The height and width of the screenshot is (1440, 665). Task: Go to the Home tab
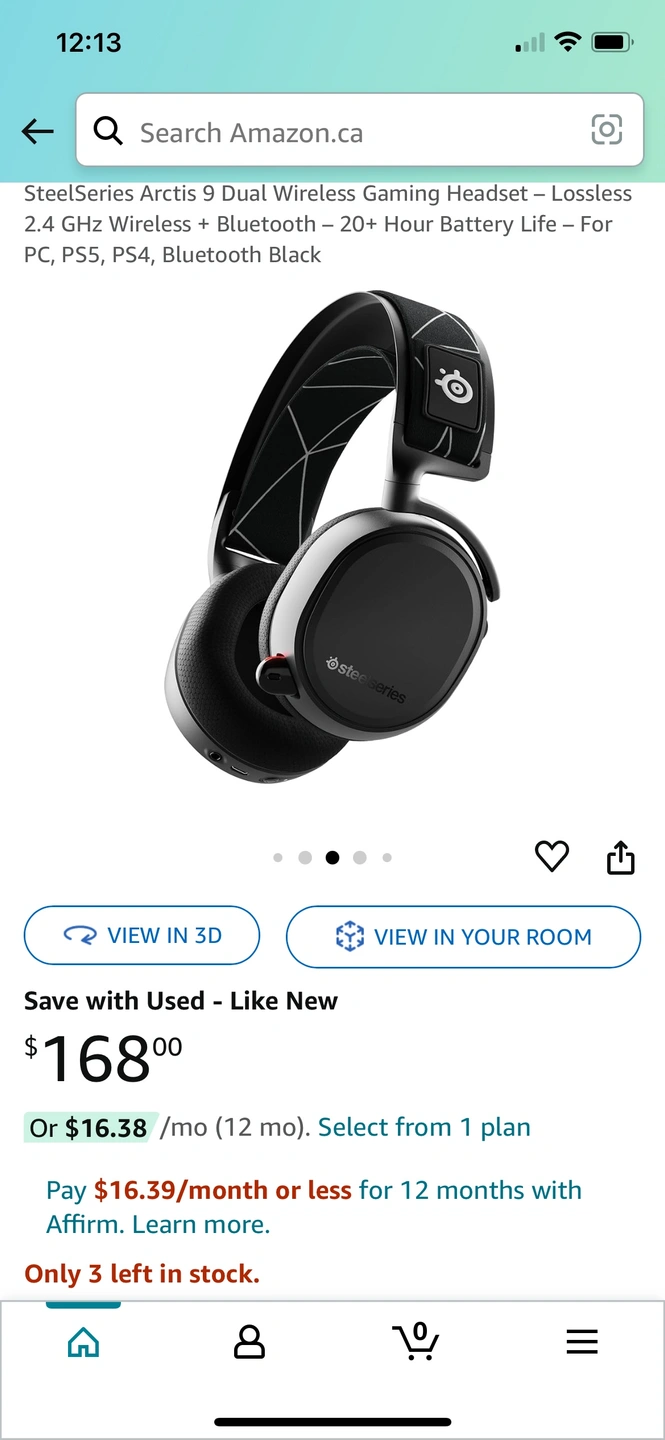pos(83,1341)
